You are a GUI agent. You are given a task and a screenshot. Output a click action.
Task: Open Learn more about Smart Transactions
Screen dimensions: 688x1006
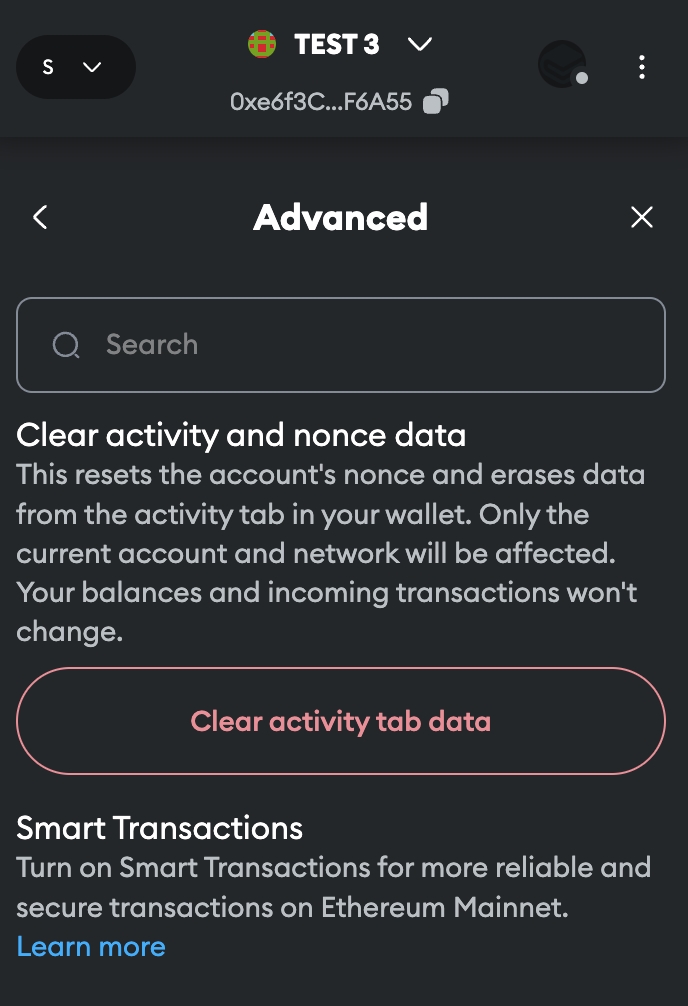[x=91, y=946]
